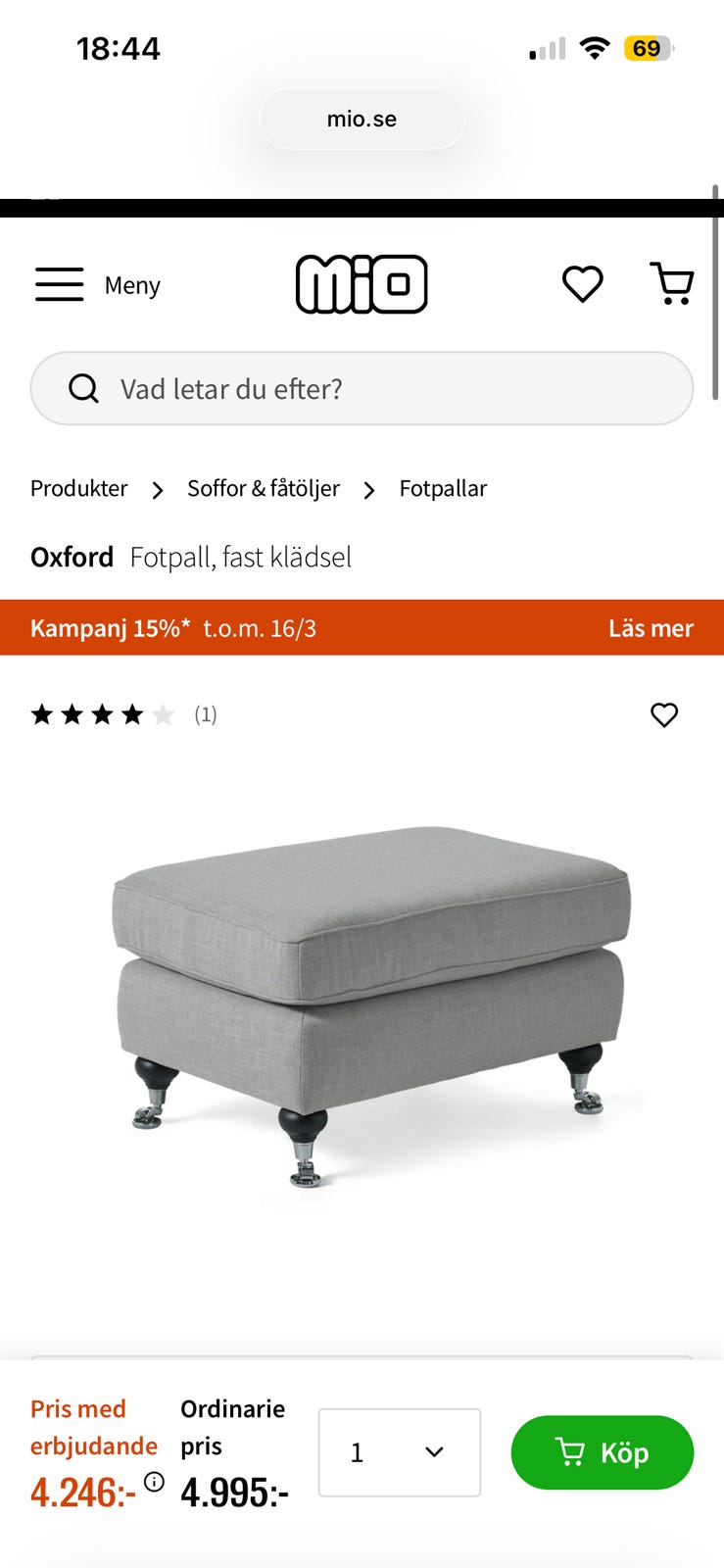Open Fotpallar breadcrumb
This screenshot has height=1568, width=724.
click(x=443, y=488)
